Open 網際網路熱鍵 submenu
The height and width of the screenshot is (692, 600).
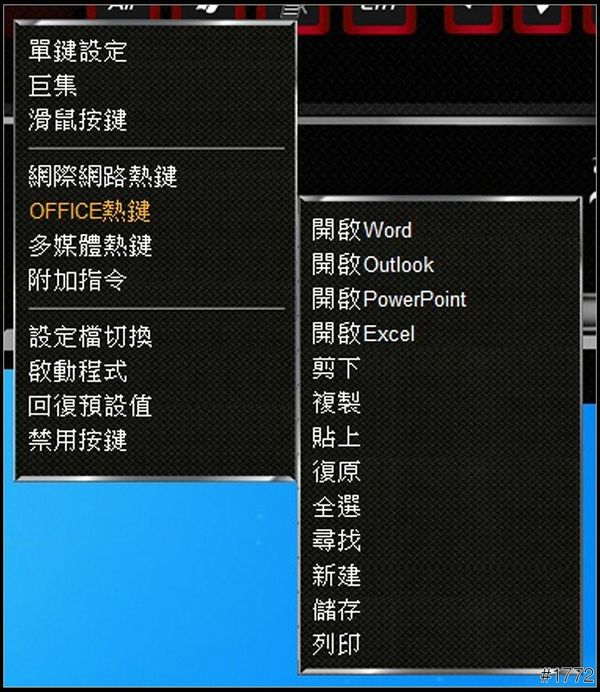(103, 176)
